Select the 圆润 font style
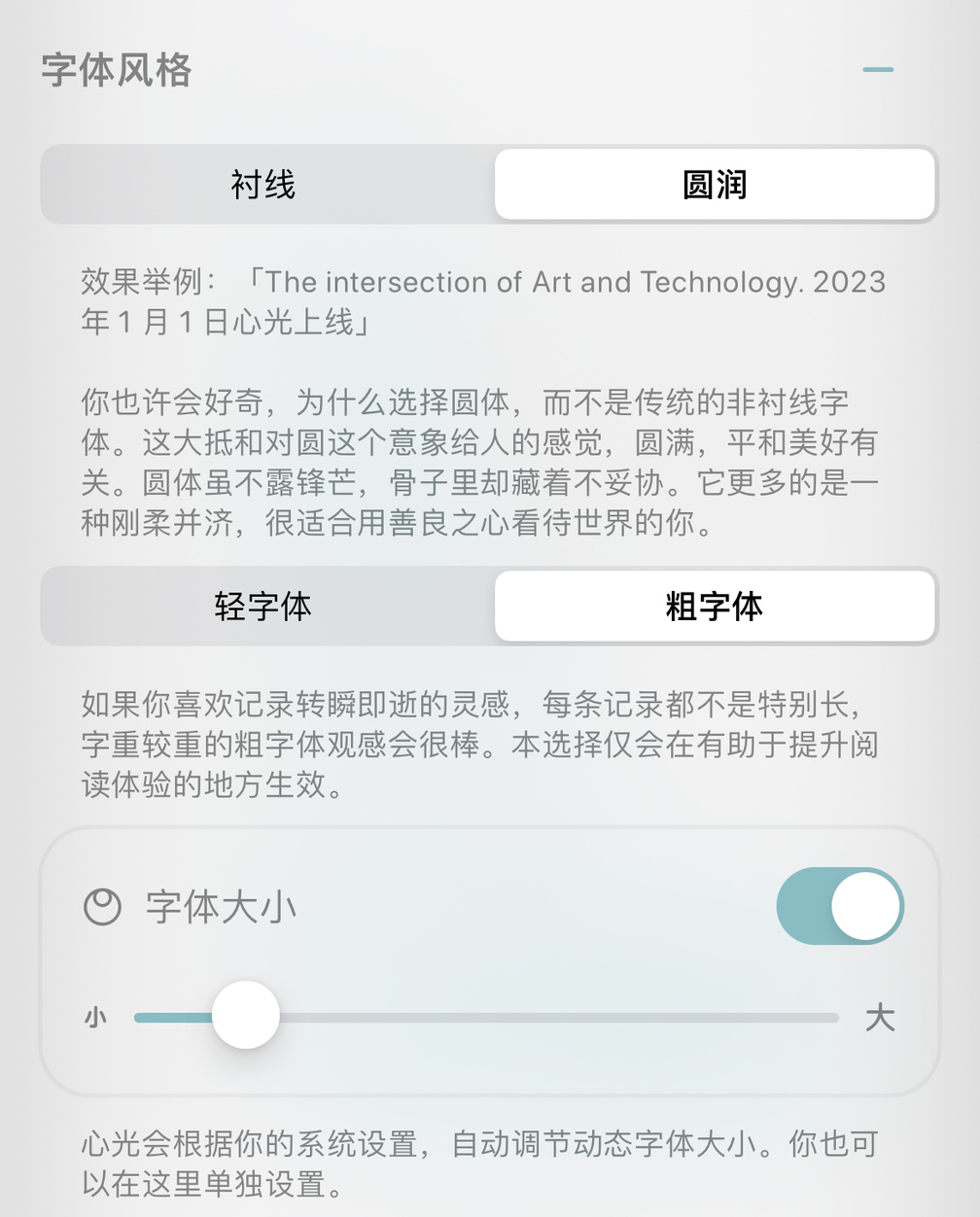The image size is (980, 1217). point(715,185)
